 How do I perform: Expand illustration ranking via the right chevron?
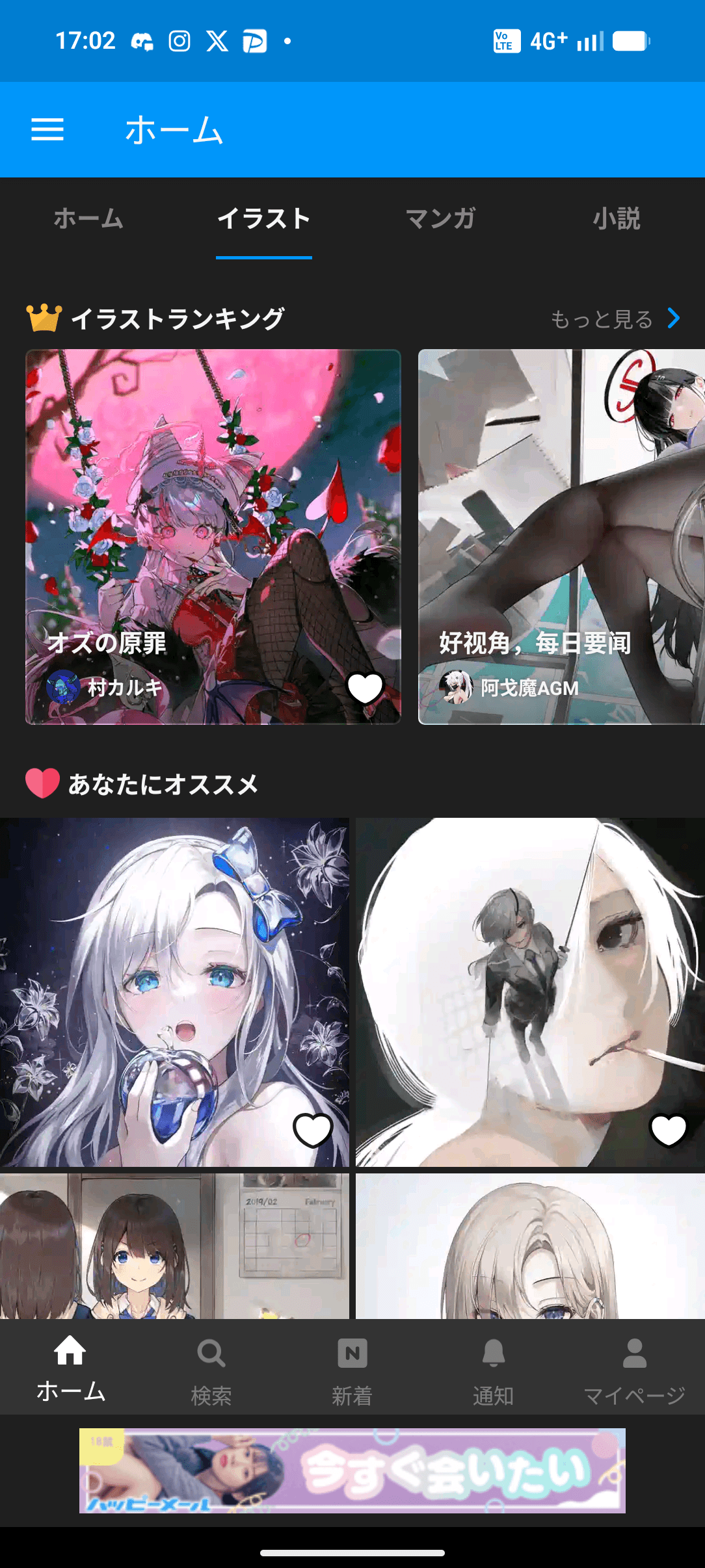pos(674,319)
